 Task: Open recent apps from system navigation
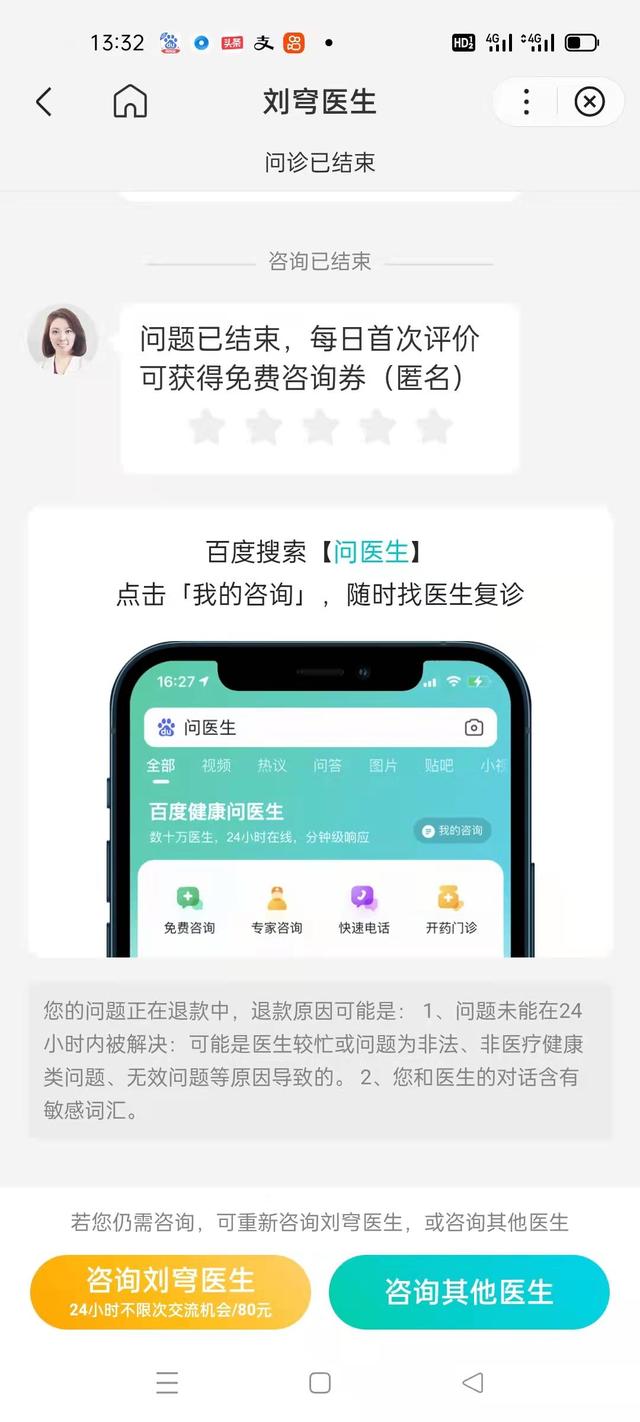click(x=167, y=1383)
